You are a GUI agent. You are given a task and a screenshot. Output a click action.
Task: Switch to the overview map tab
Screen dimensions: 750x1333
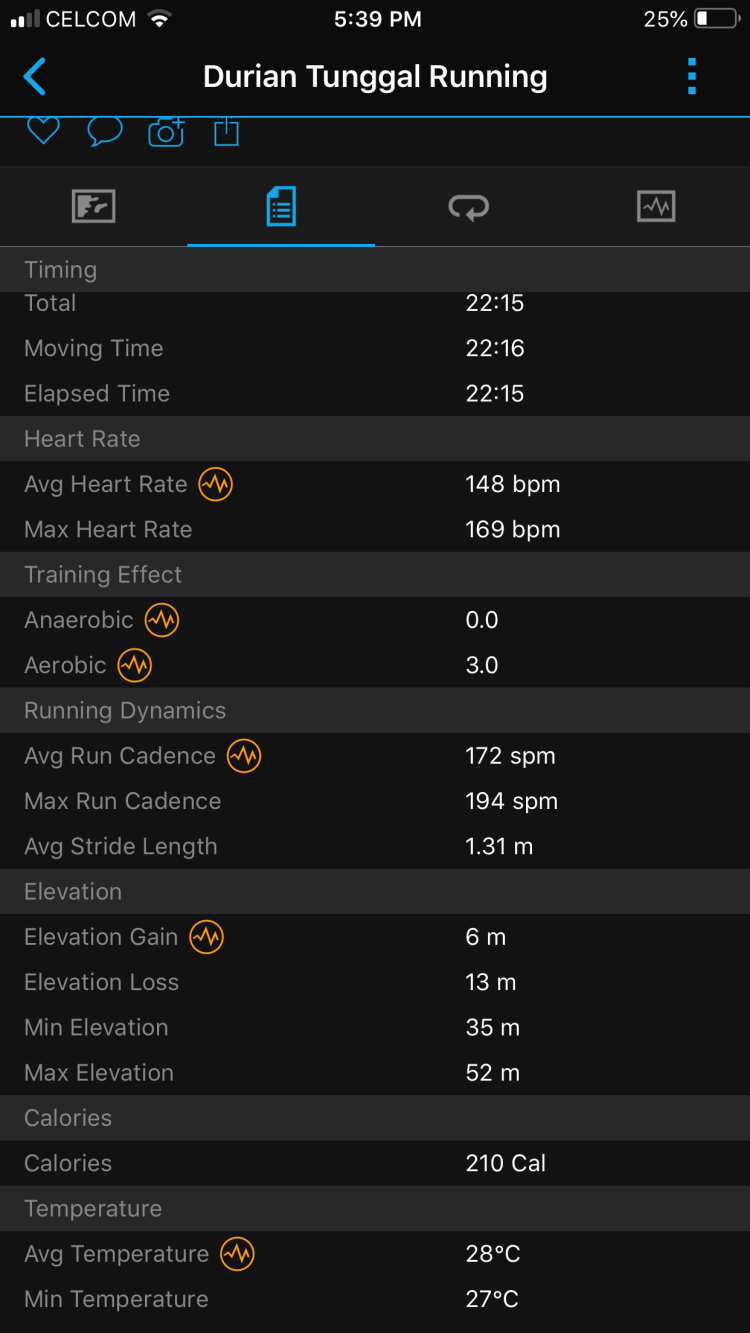click(x=94, y=207)
